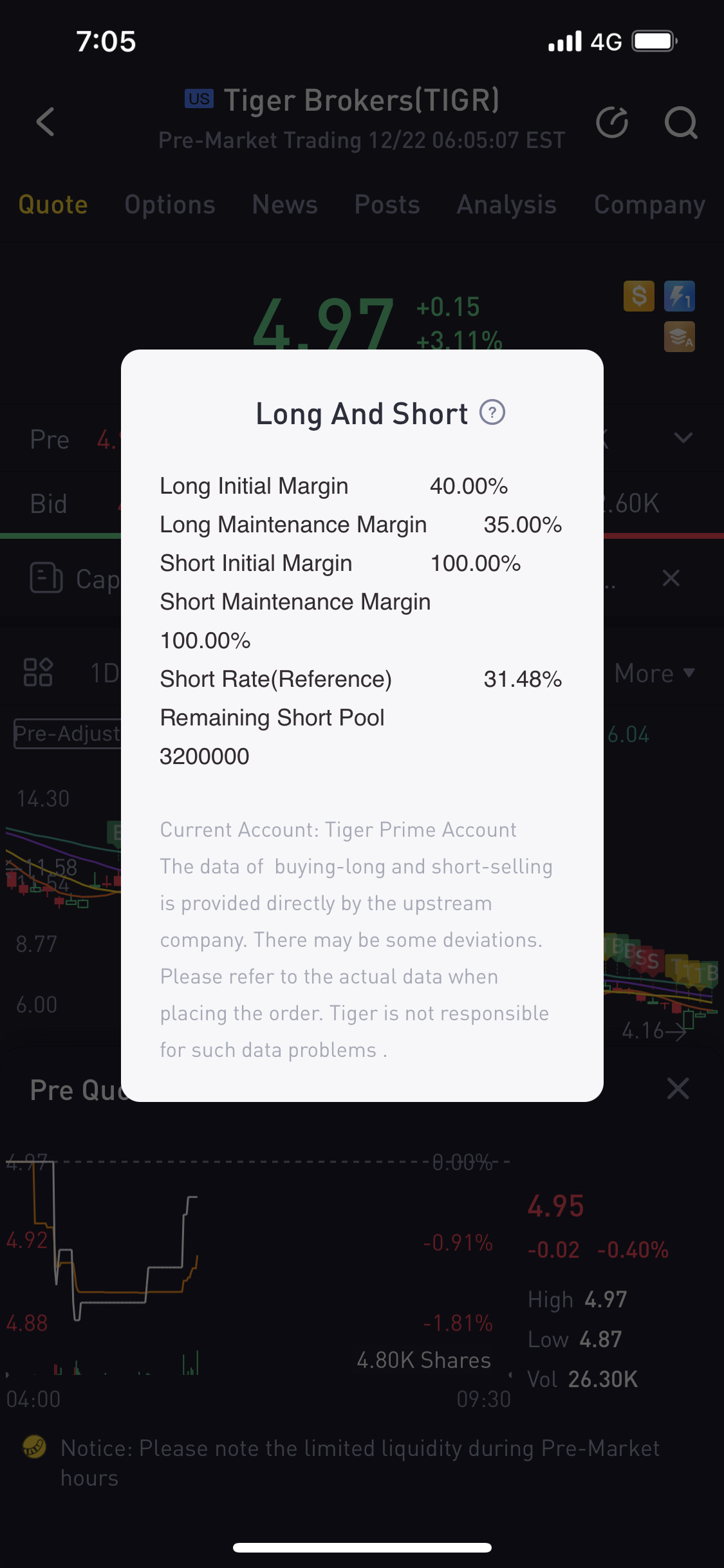724x1568 pixels.
Task: Switch to the News tab
Action: pos(284,205)
